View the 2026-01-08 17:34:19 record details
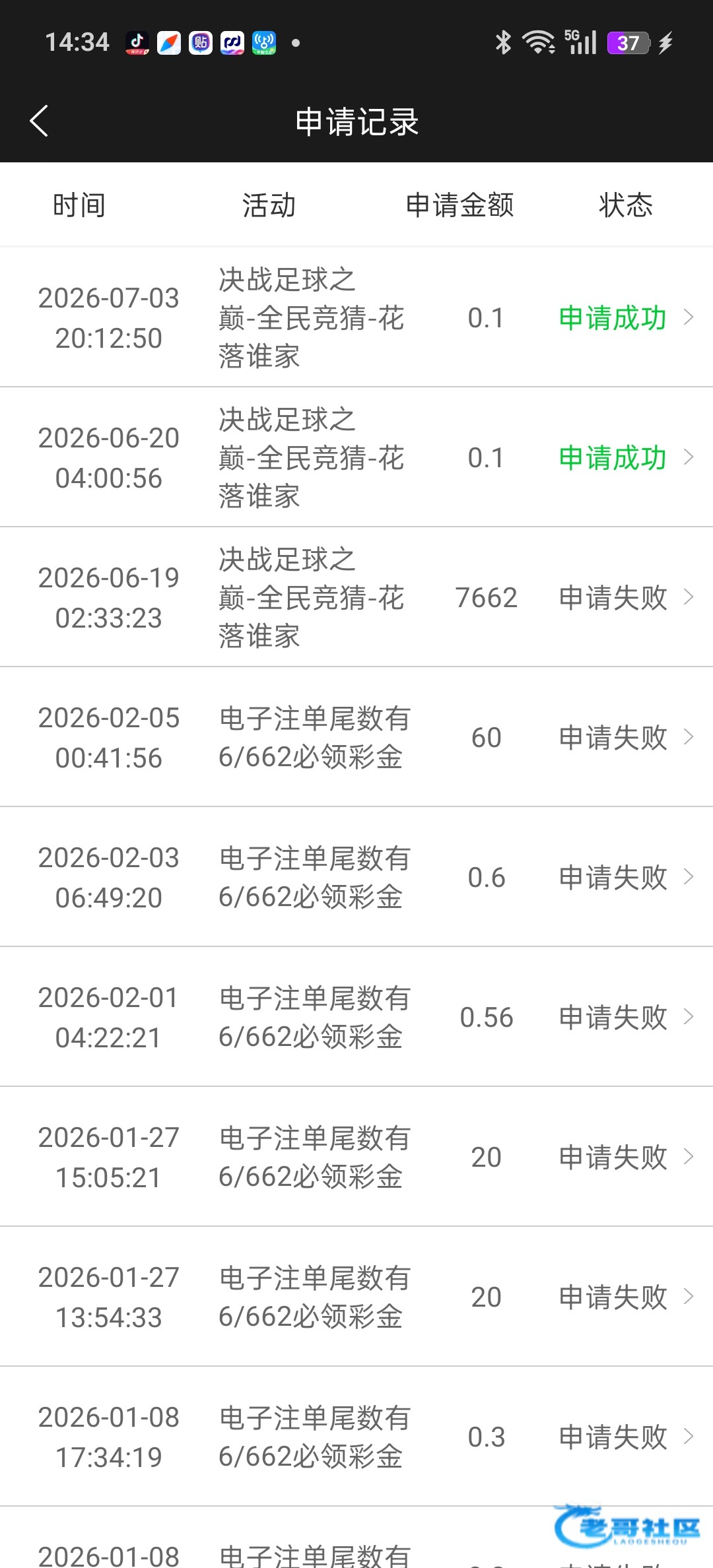 356,1437
